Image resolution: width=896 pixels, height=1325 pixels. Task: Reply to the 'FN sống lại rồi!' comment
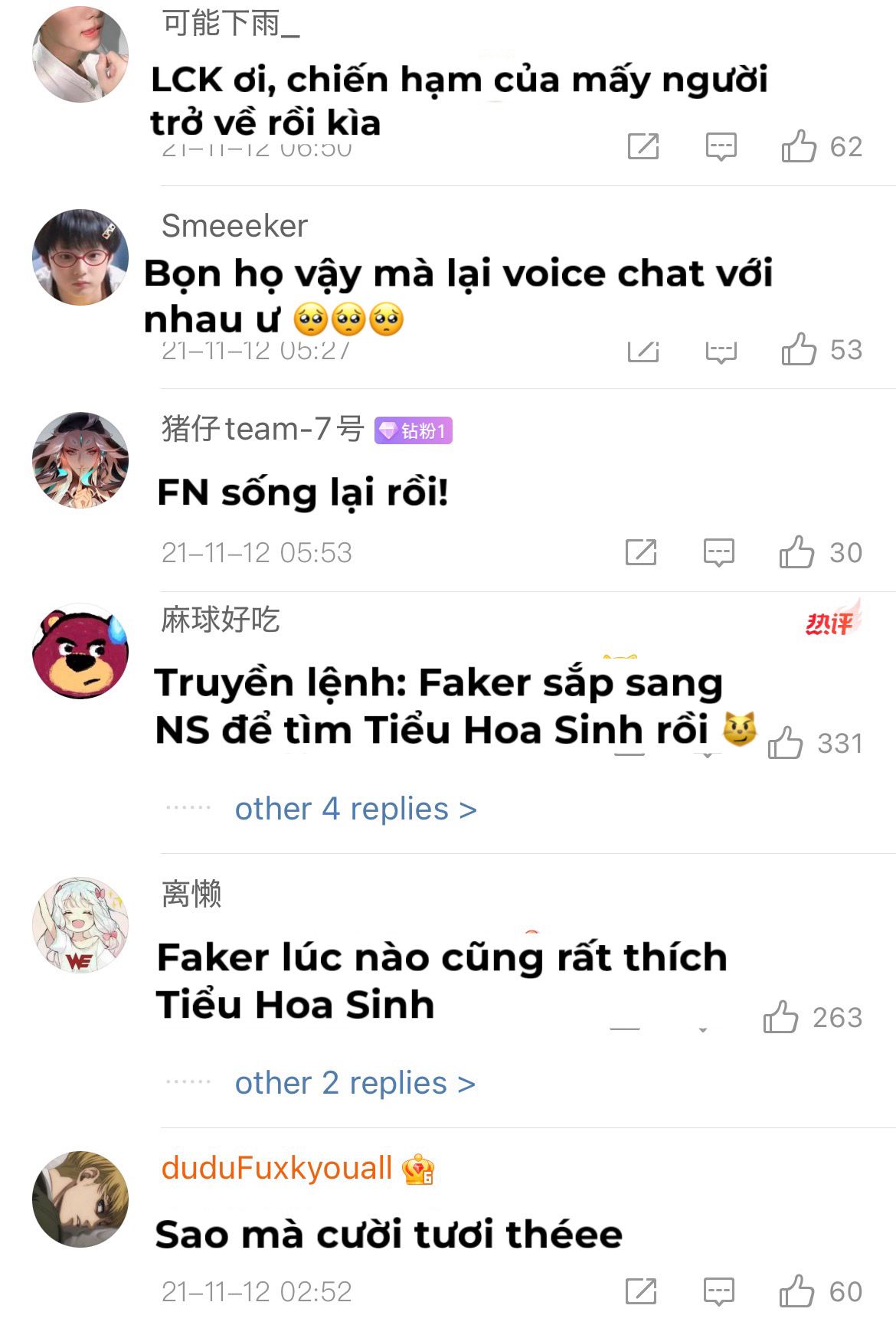point(718,551)
